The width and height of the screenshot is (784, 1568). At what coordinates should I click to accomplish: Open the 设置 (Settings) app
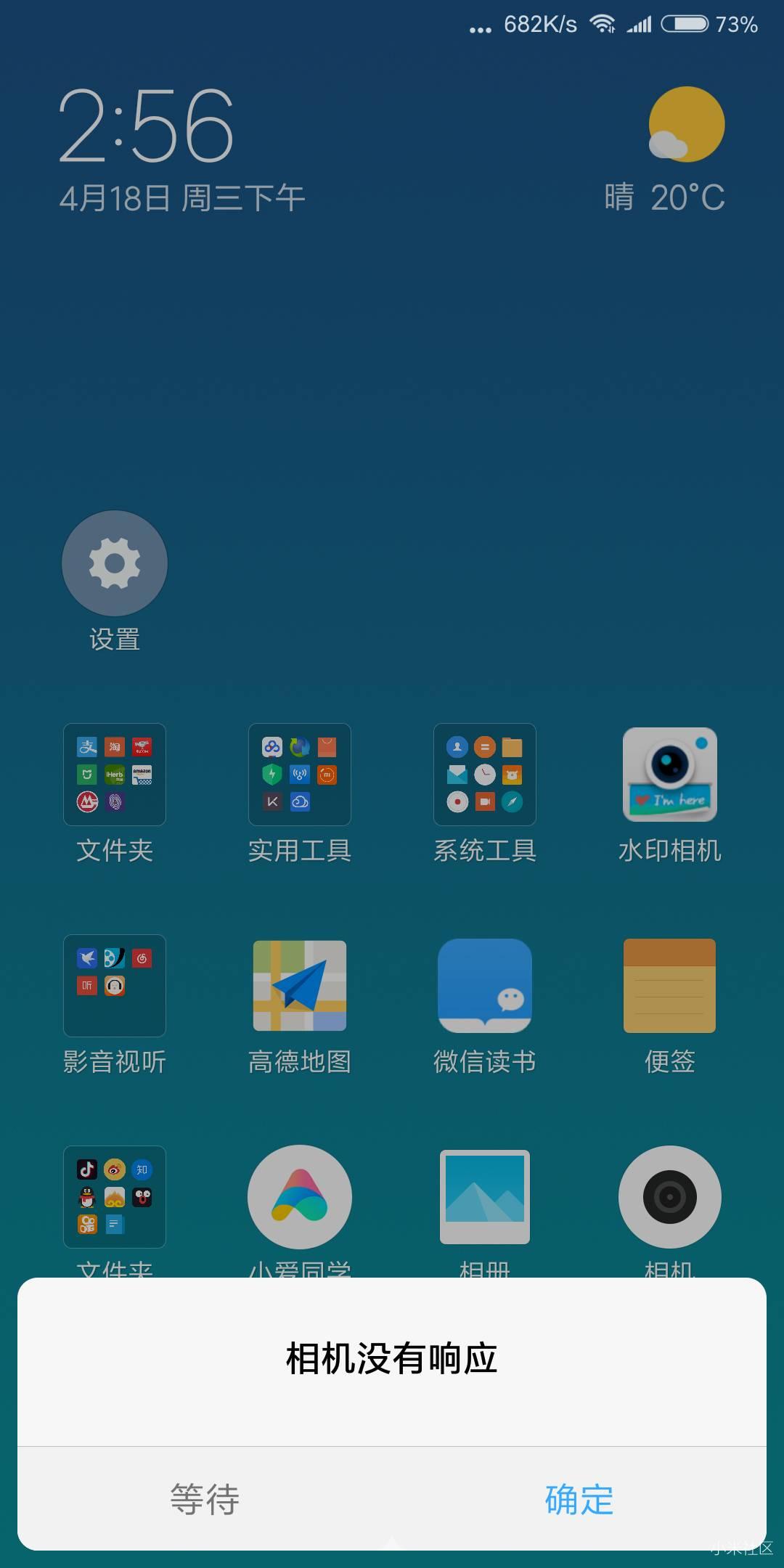pos(114,563)
